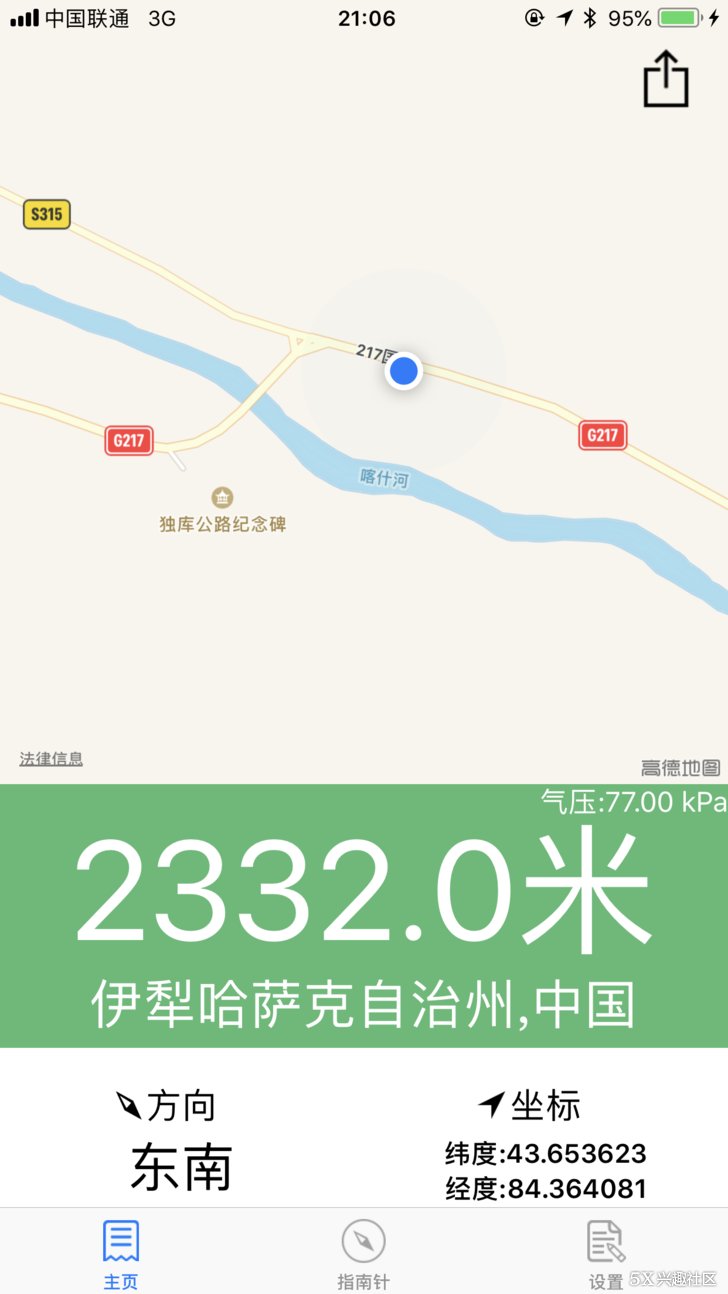Open the 设置 settings tab
The height and width of the screenshot is (1294, 728).
606,1254
